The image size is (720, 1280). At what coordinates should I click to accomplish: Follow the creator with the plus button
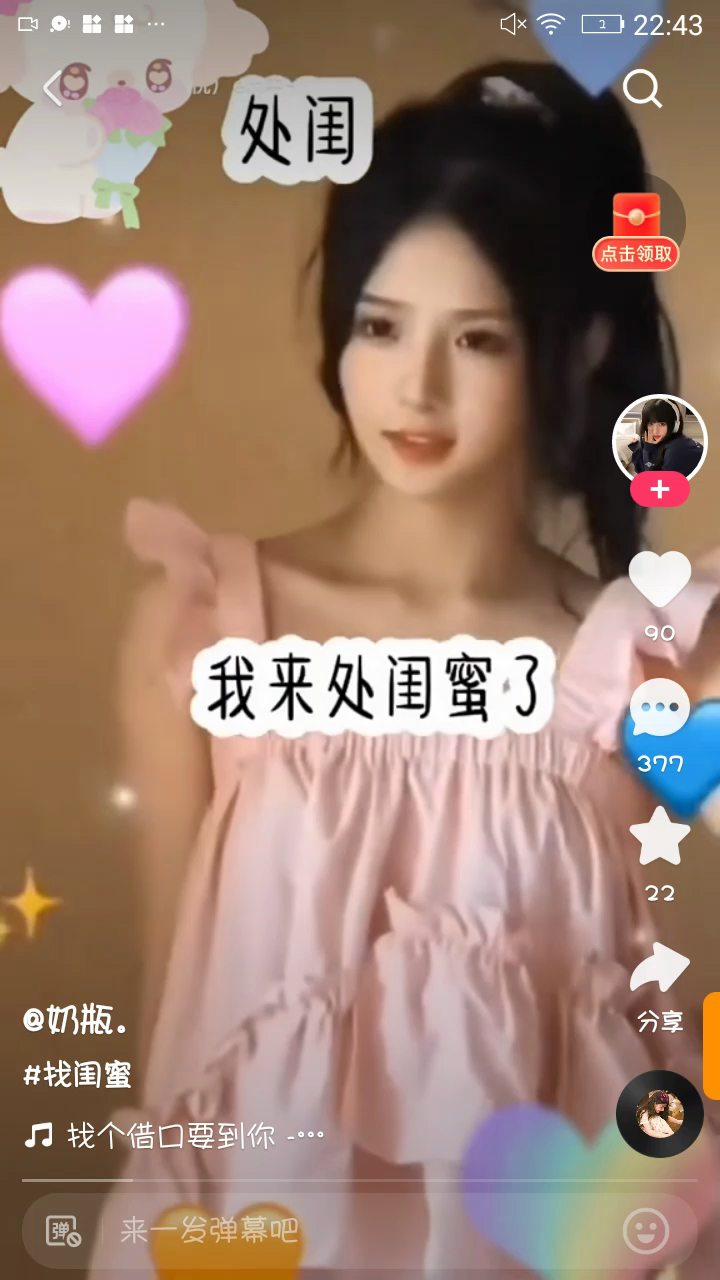660,490
